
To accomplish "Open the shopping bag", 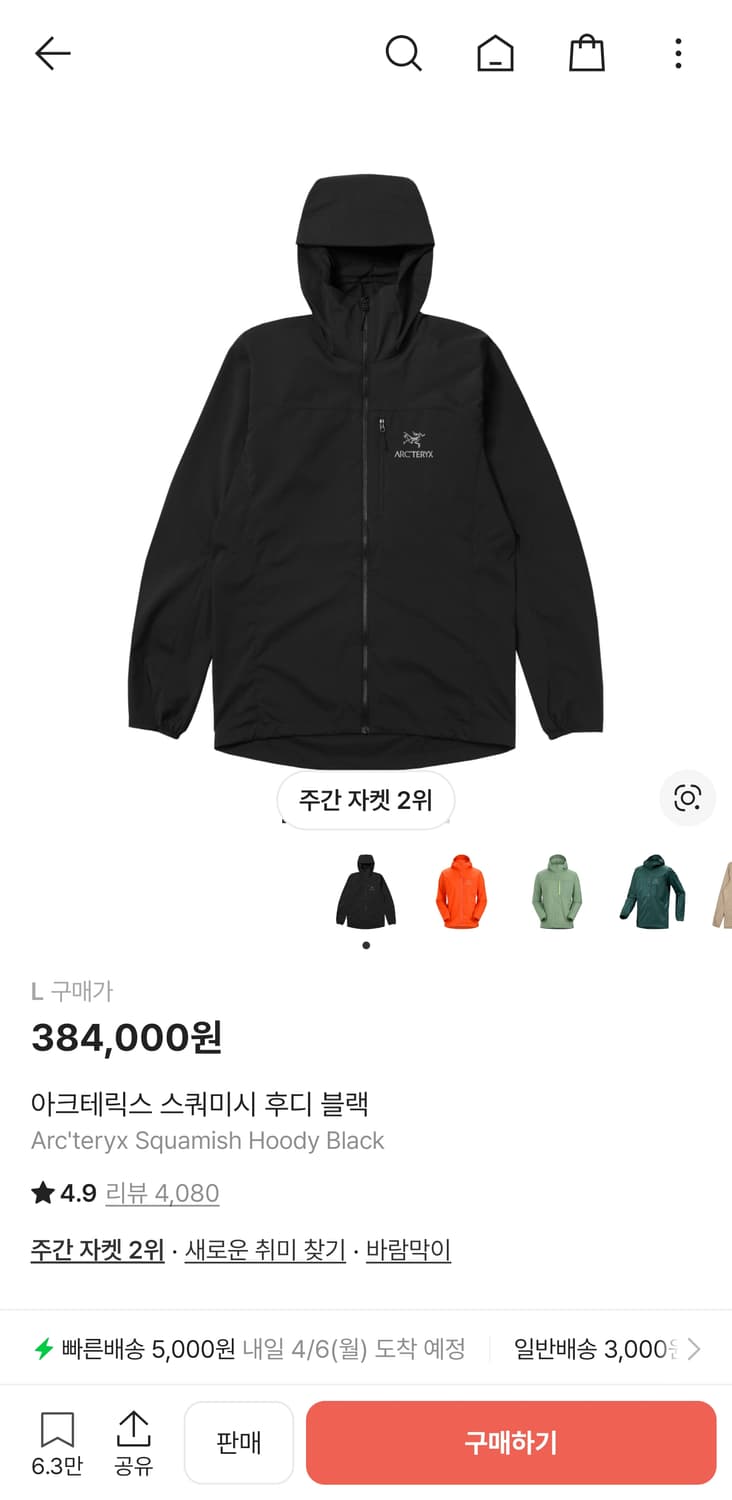I will (x=586, y=53).
